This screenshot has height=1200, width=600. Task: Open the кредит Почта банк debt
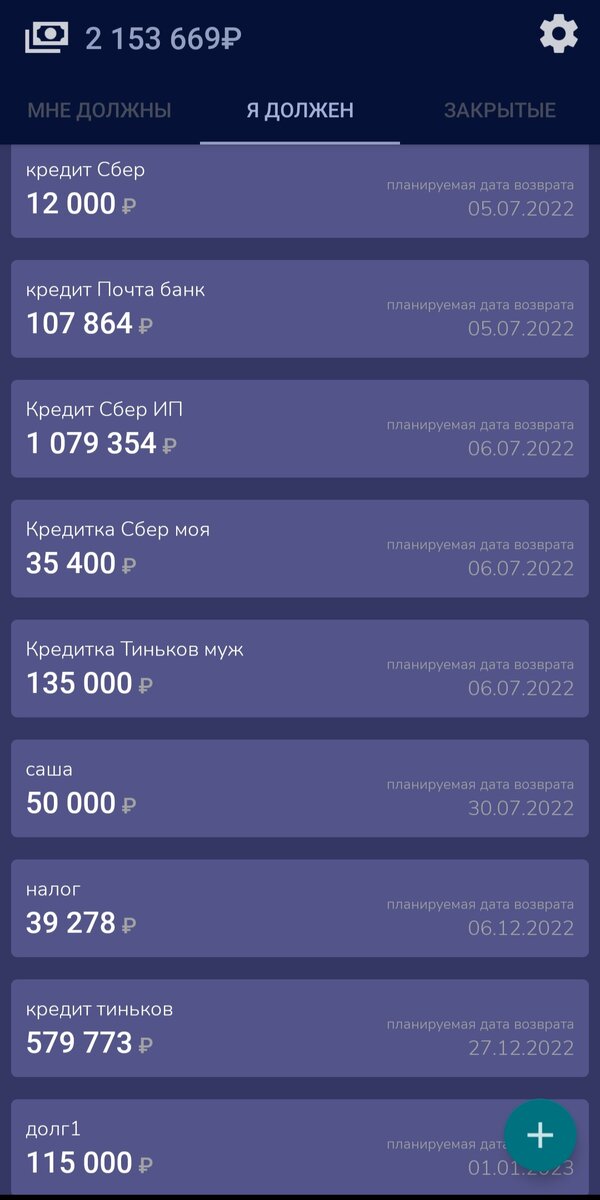[x=300, y=309]
